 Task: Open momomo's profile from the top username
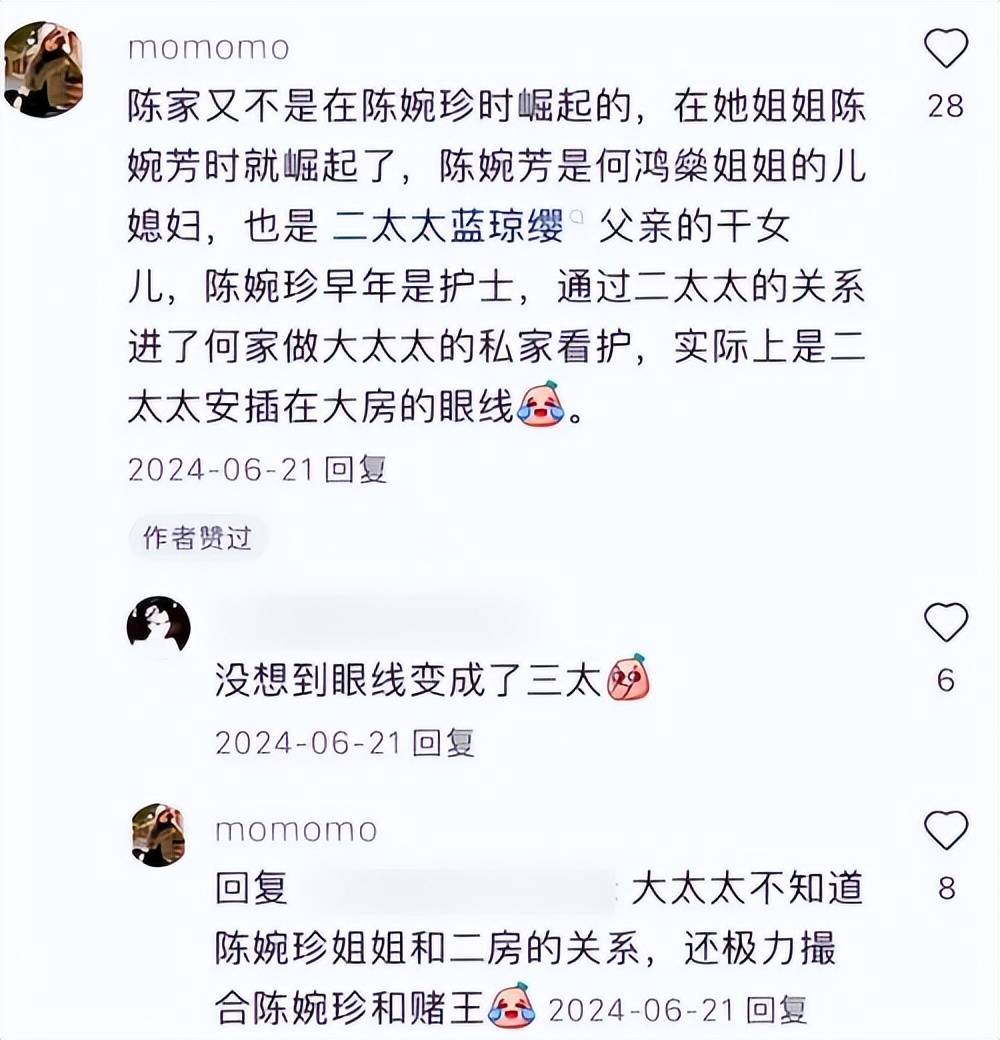pos(208,47)
